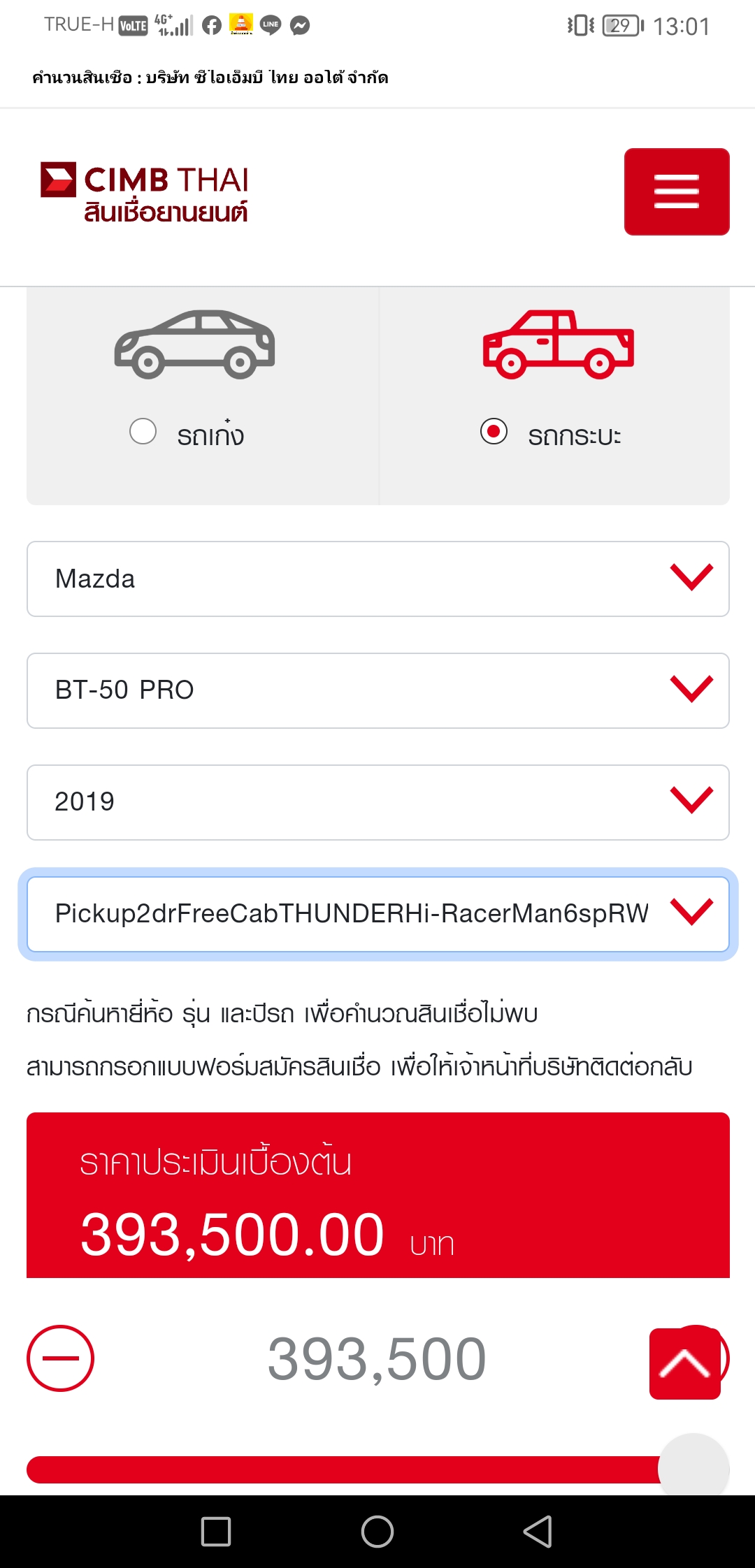755x1568 pixels.
Task: Expand the Pickup2drFreeCab variant dropdown
Action: [377, 914]
